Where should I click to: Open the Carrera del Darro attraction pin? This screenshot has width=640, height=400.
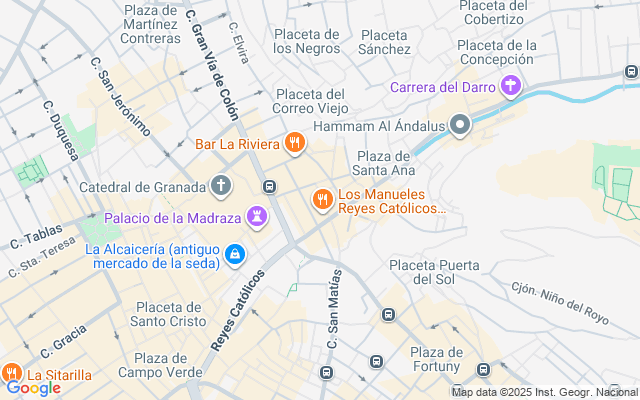click(x=511, y=86)
